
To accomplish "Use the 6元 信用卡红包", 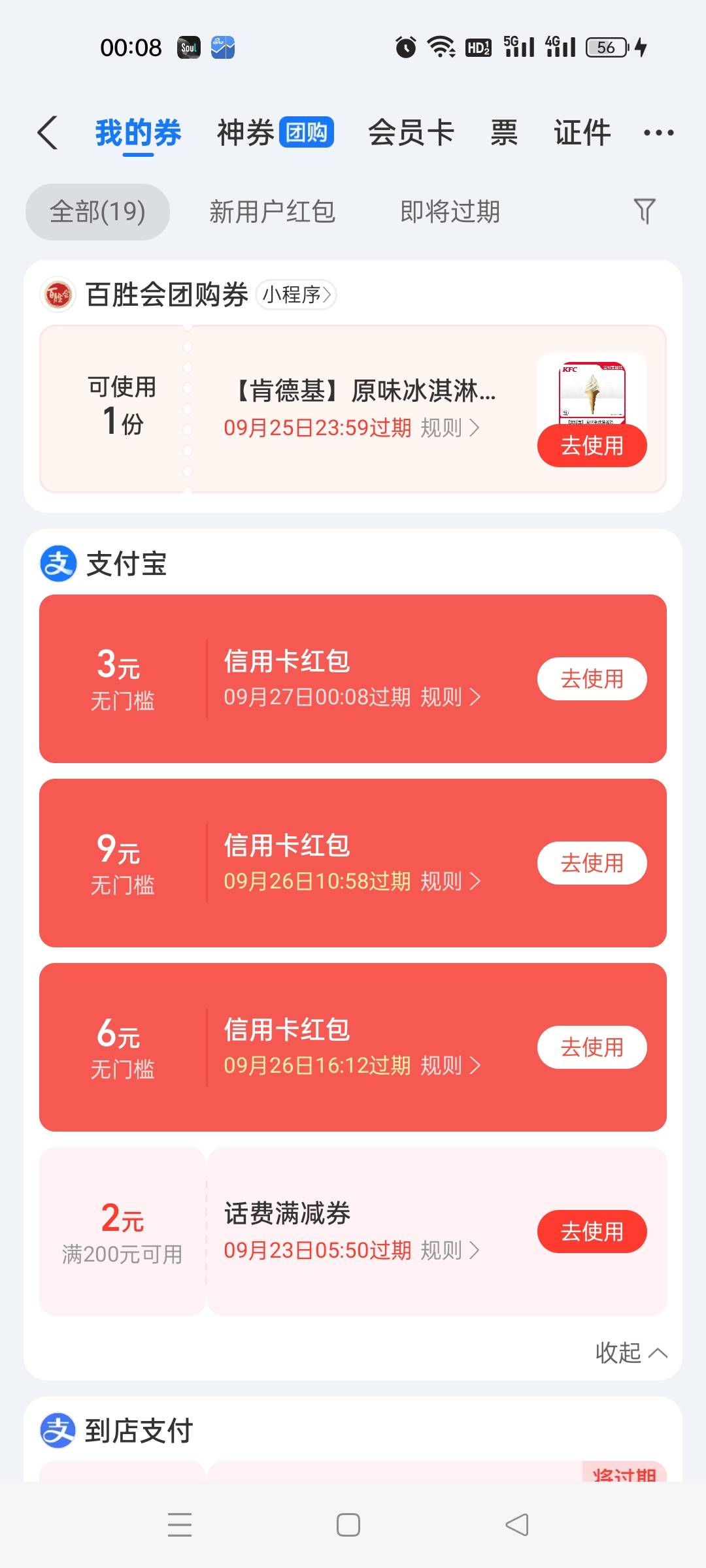I will coord(592,1047).
